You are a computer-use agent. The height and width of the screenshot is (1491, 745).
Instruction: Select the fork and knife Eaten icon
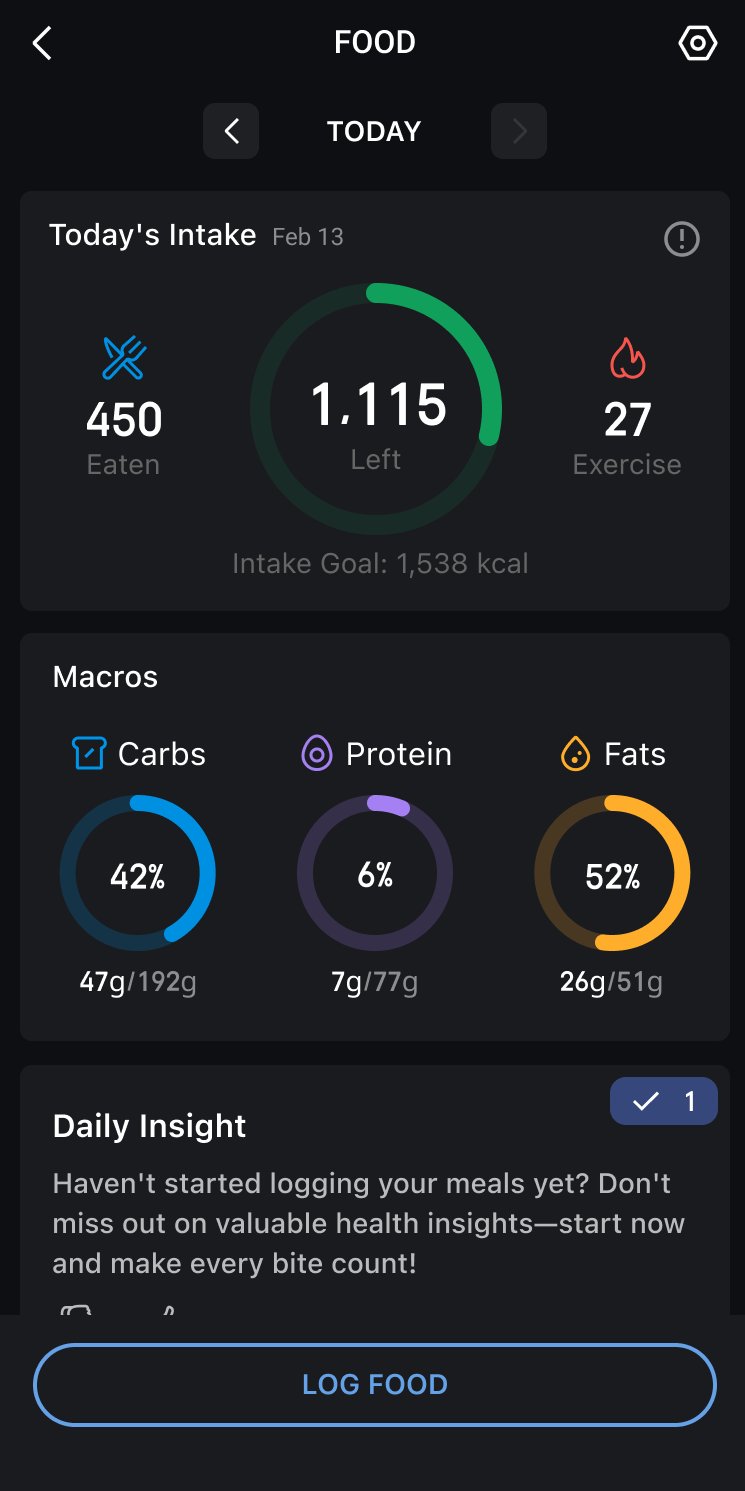click(122, 358)
